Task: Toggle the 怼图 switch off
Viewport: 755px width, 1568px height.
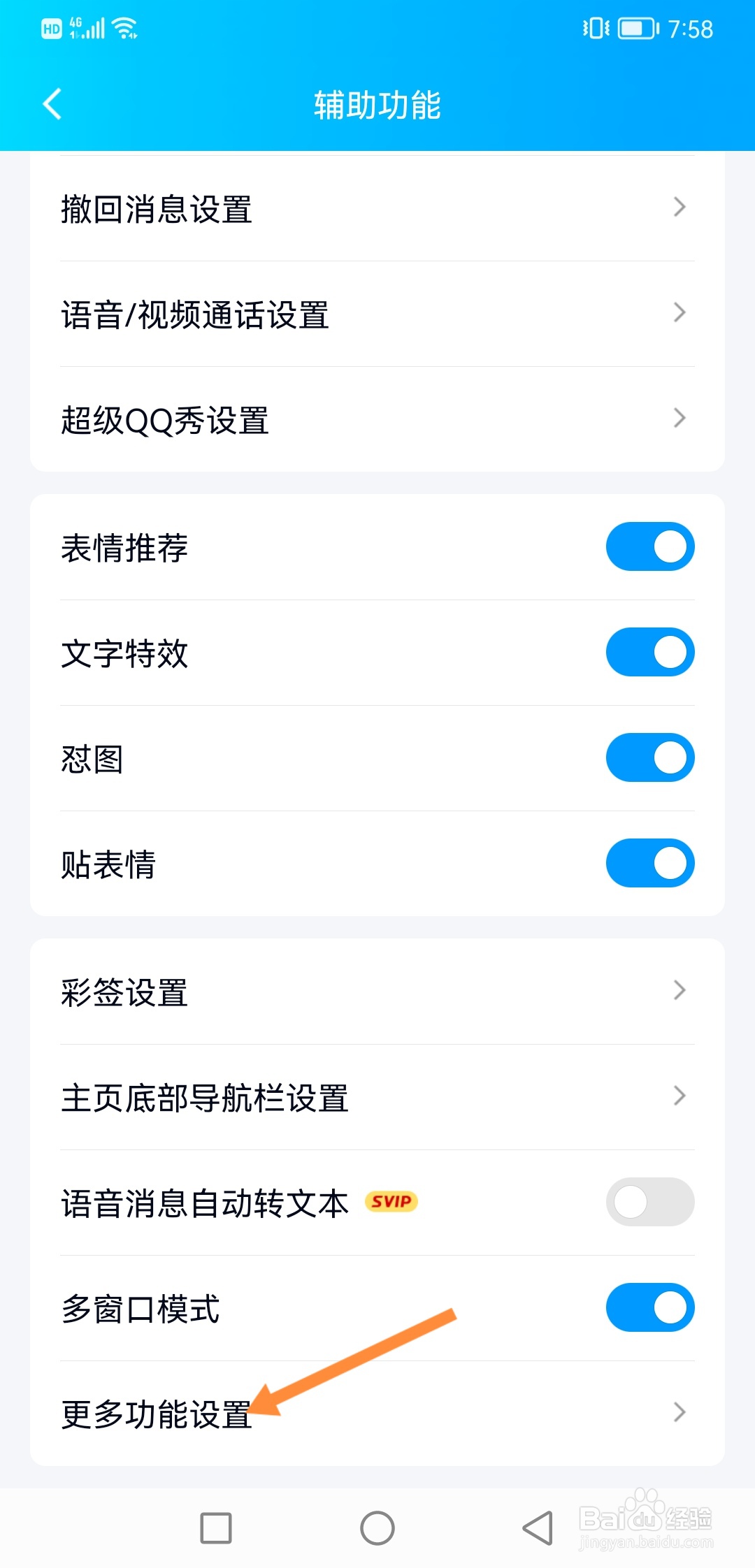Action: [649, 757]
